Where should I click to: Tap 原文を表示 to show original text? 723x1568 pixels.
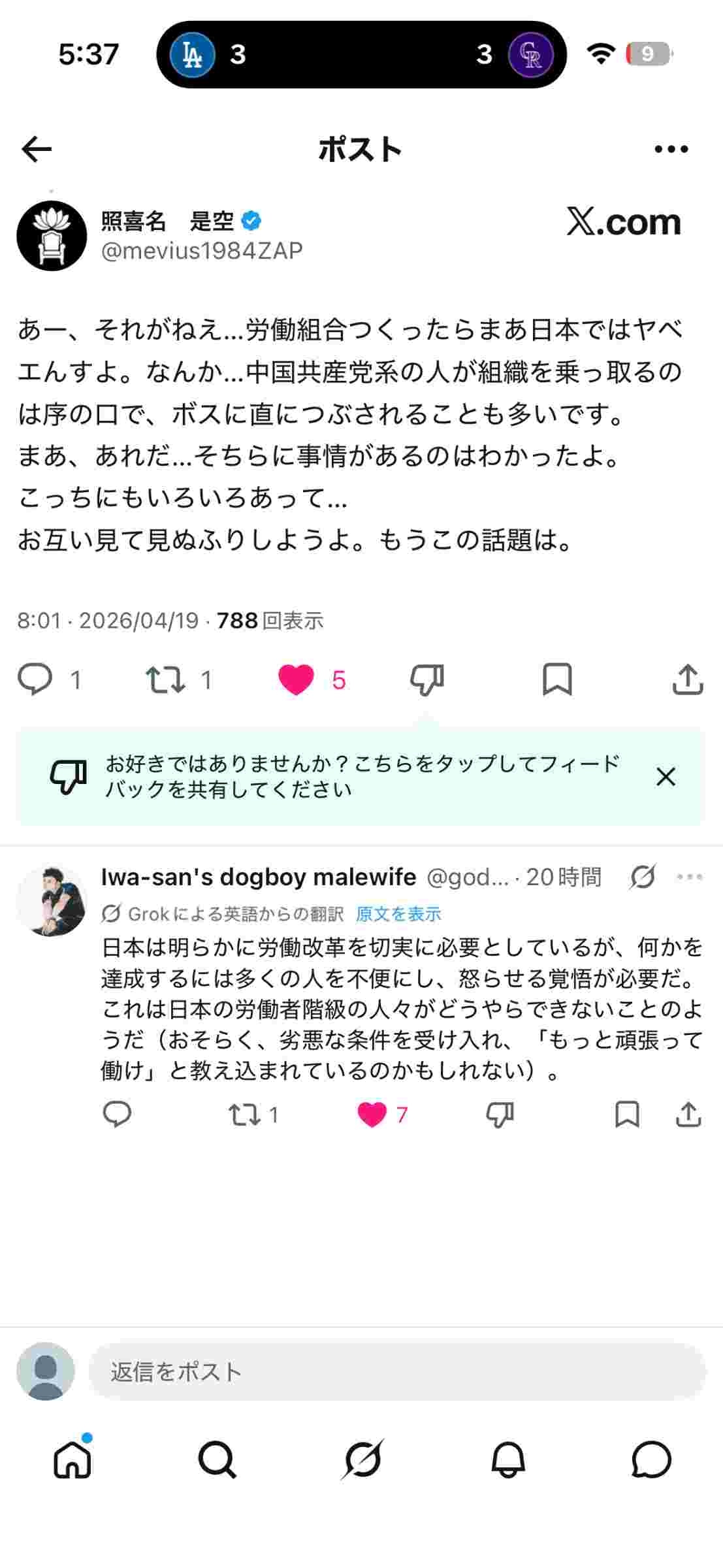click(x=398, y=914)
